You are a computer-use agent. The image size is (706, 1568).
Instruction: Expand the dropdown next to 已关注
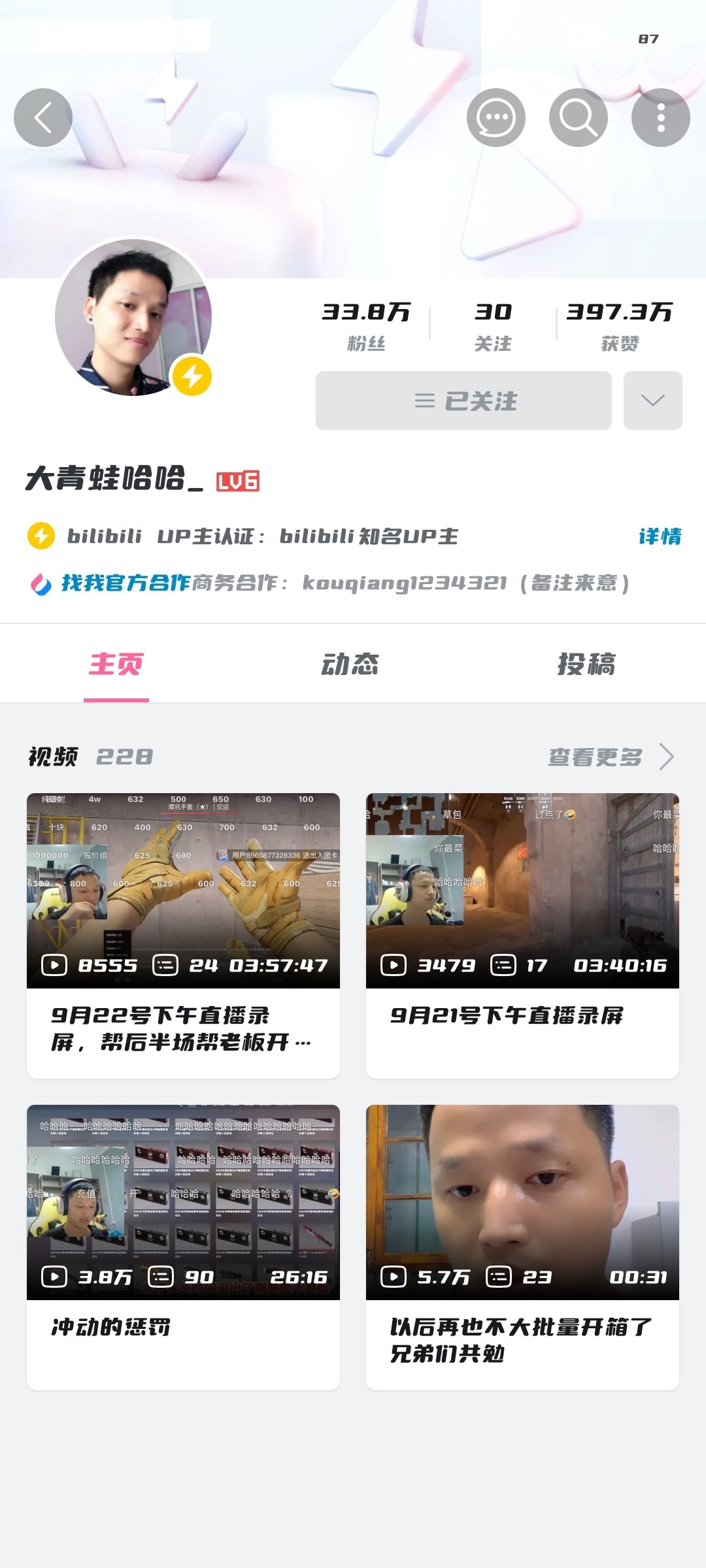click(652, 400)
